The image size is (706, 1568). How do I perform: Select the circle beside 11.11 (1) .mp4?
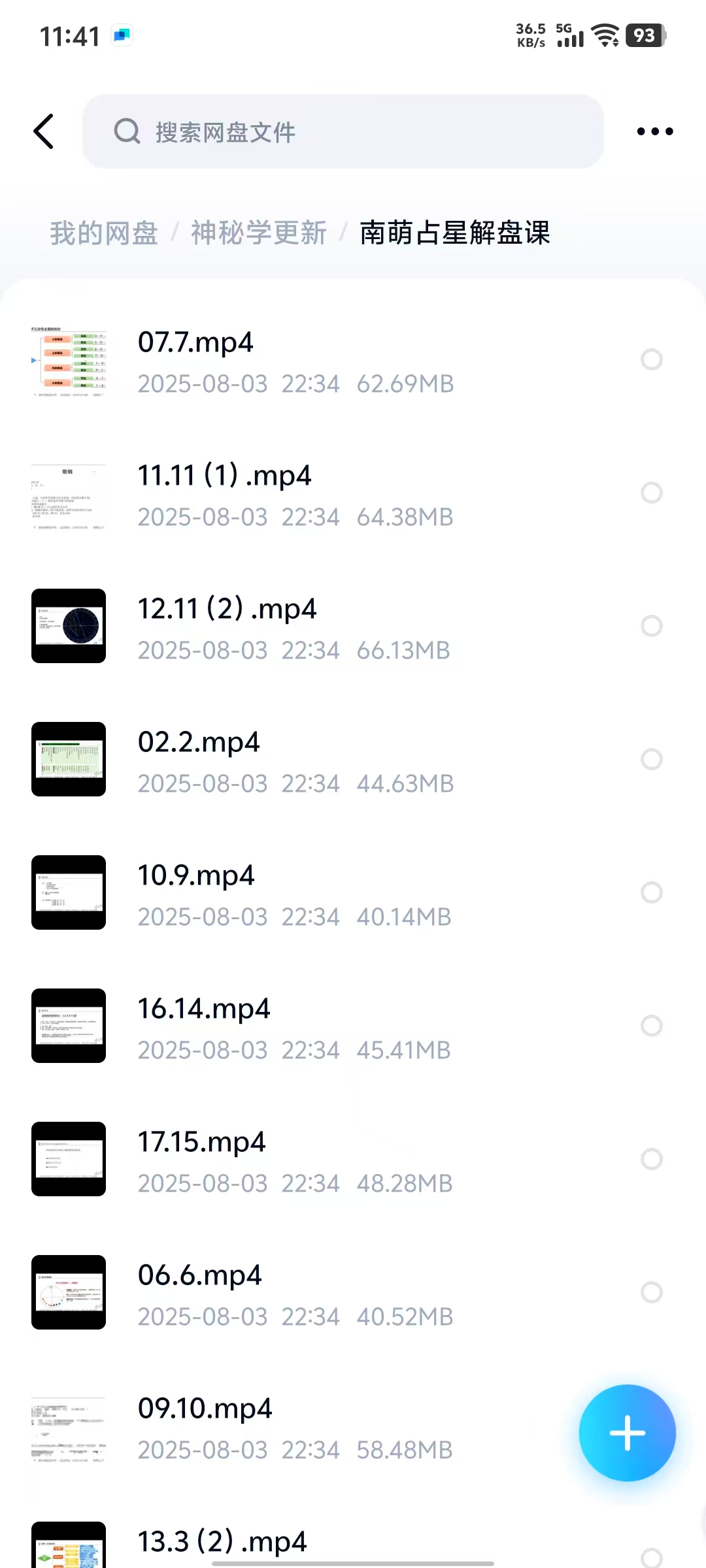click(651, 493)
